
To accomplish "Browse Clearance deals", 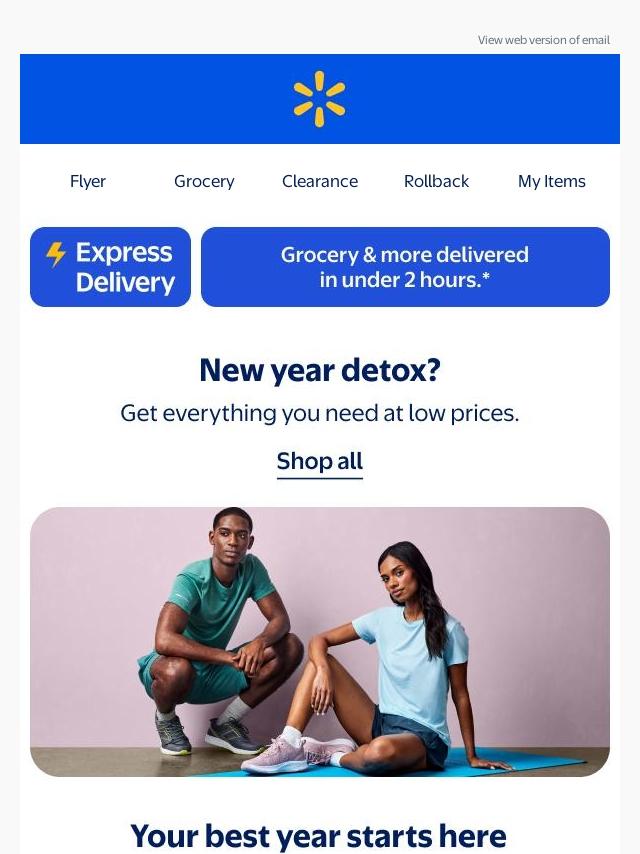I will click(320, 181).
